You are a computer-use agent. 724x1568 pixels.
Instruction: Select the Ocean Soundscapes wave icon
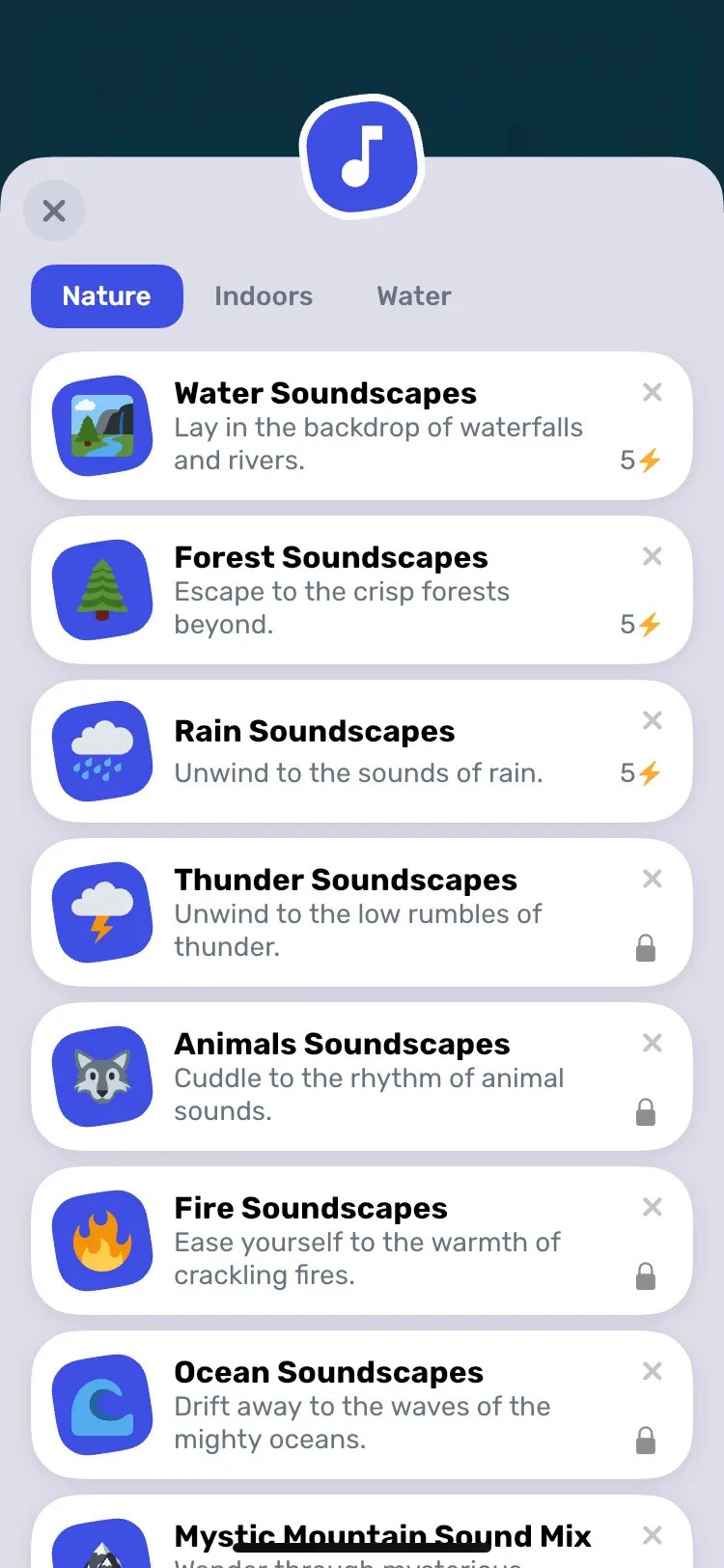click(103, 1405)
